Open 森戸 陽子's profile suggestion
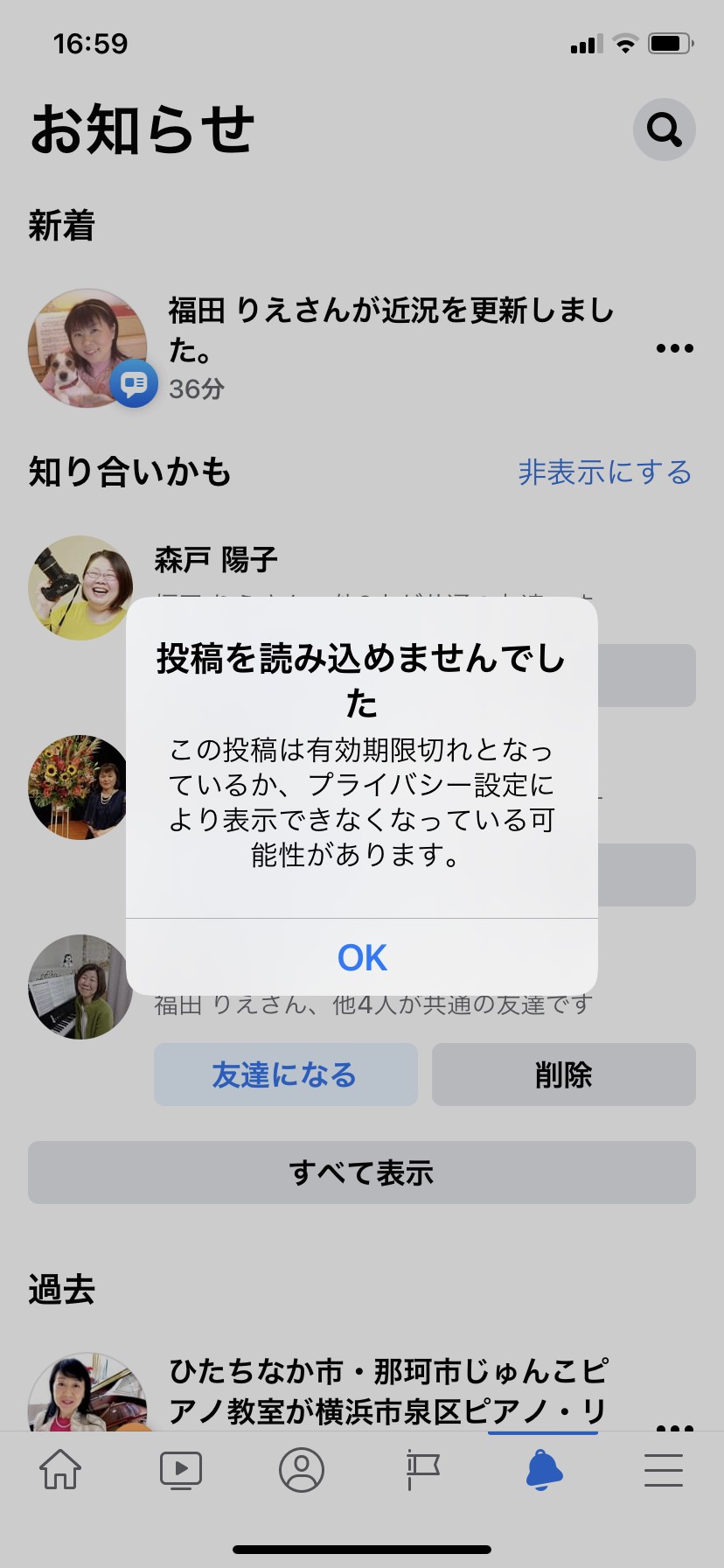724x1568 pixels. 216,559
